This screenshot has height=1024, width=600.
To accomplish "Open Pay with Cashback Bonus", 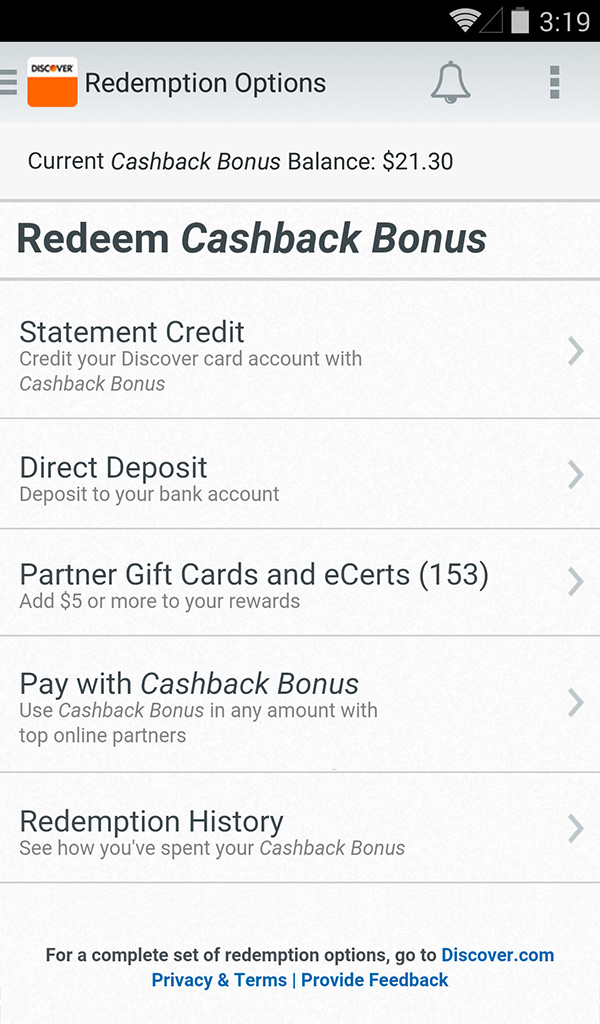I will click(x=300, y=705).
